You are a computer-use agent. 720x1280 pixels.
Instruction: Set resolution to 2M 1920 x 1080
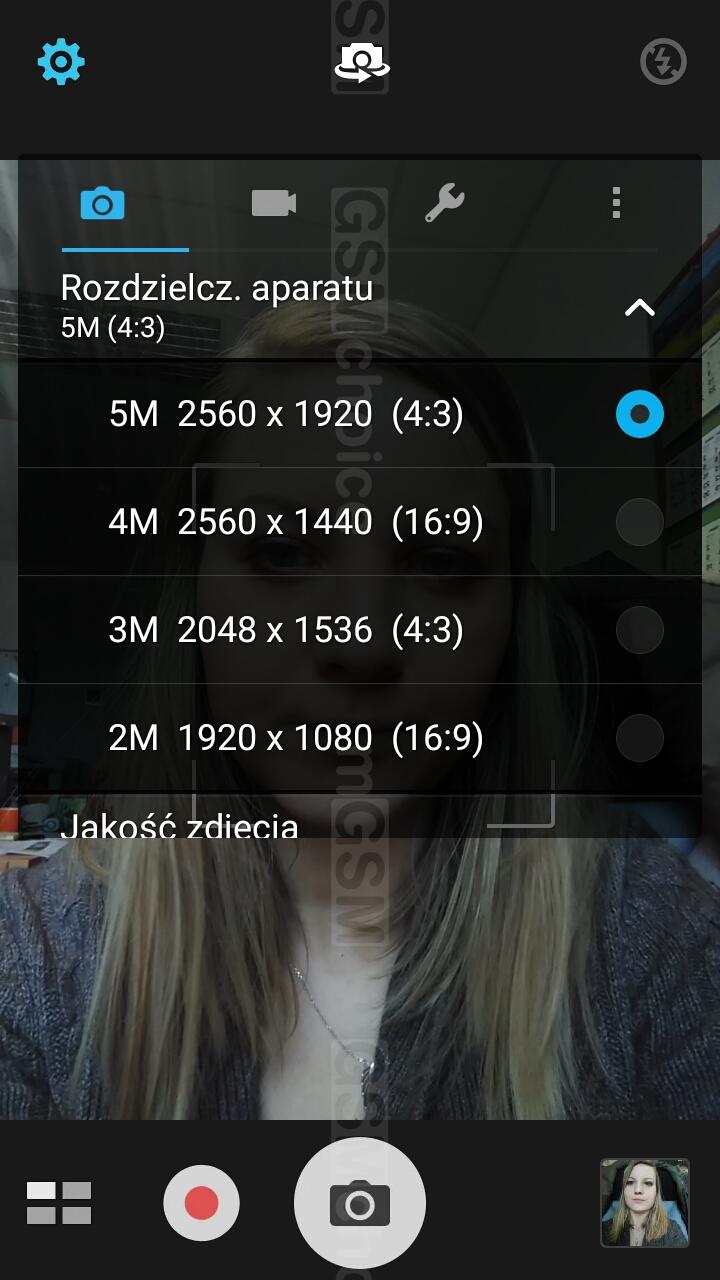[x=360, y=738]
